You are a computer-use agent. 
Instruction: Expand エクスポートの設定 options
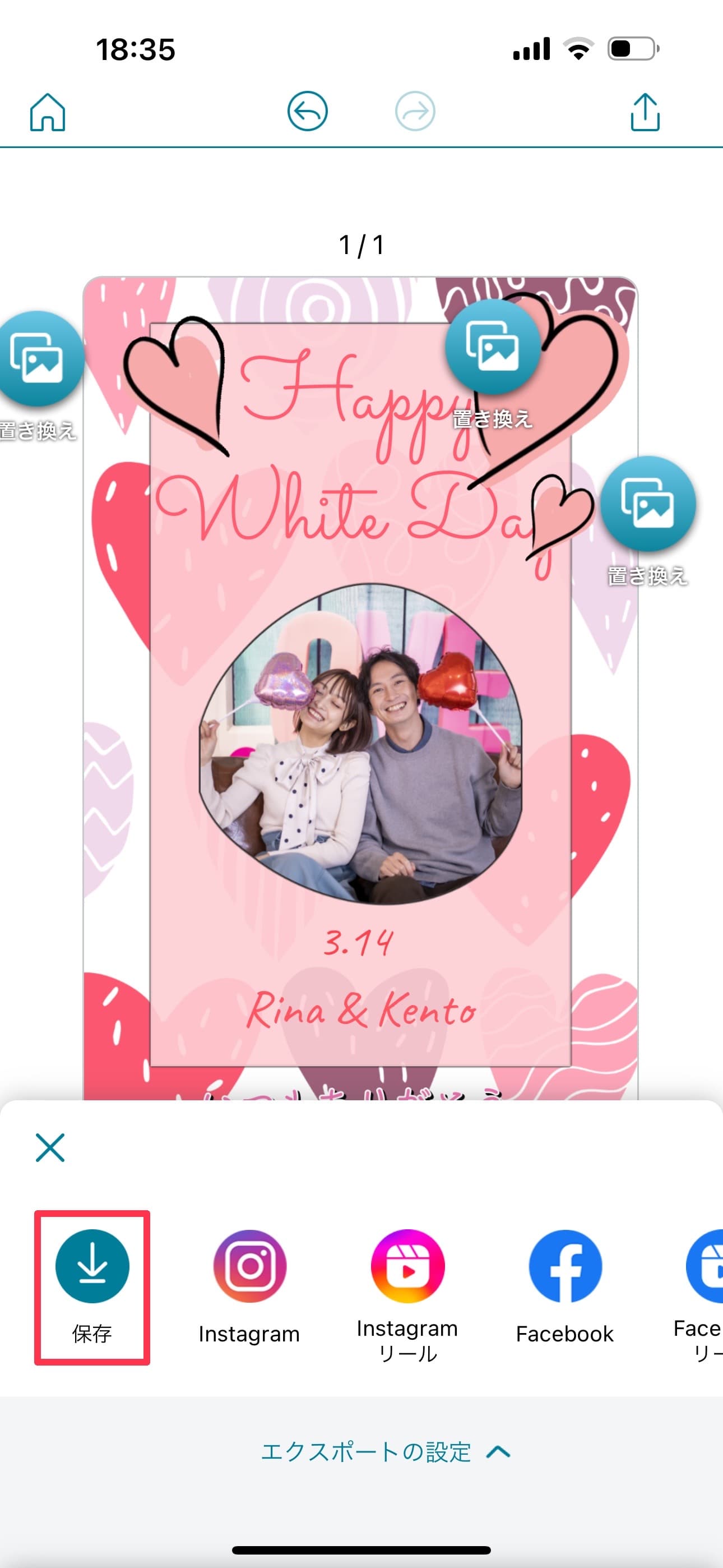(x=384, y=1452)
